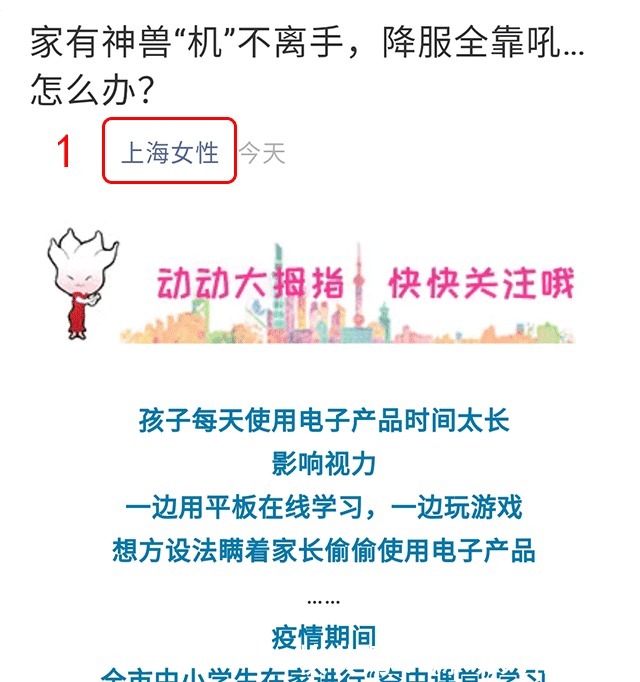640x682 pixels.
Task: Open the 上海女性 account page
Action: [169, 152]
